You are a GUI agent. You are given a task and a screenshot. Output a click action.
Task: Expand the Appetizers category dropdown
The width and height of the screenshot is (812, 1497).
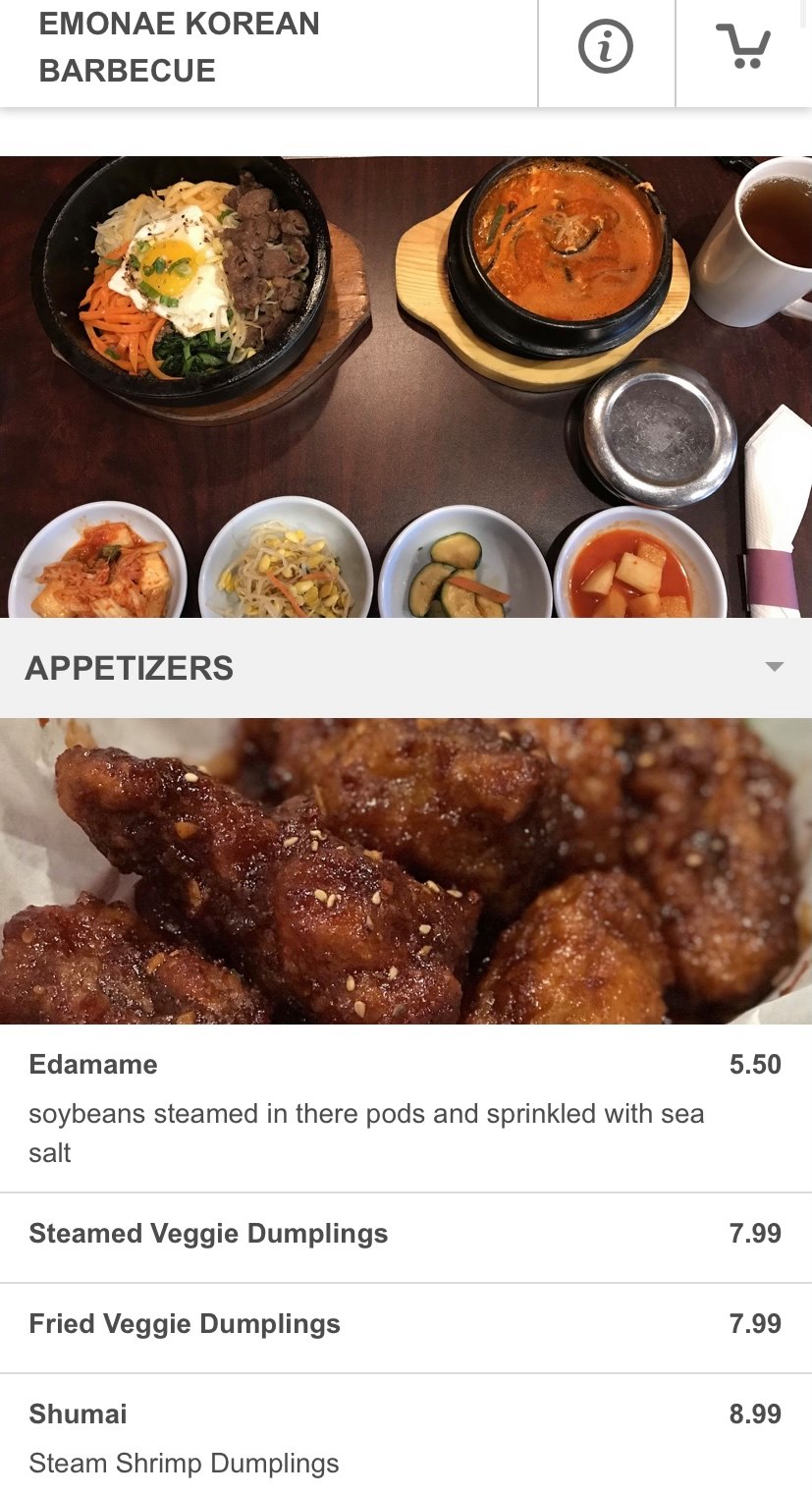[774, 667]
